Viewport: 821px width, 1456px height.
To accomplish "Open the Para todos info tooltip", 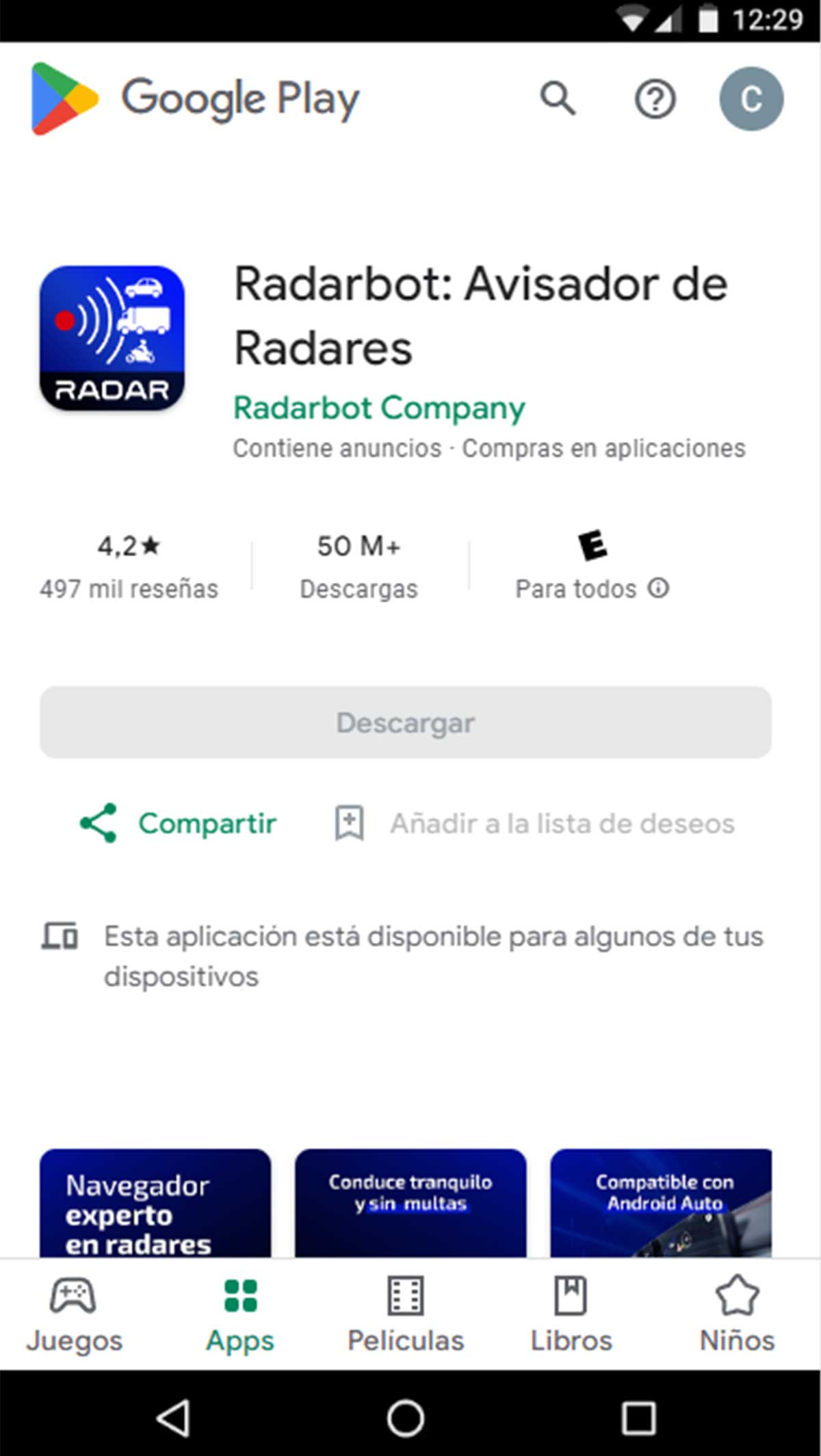I will [x=658, y=587].
